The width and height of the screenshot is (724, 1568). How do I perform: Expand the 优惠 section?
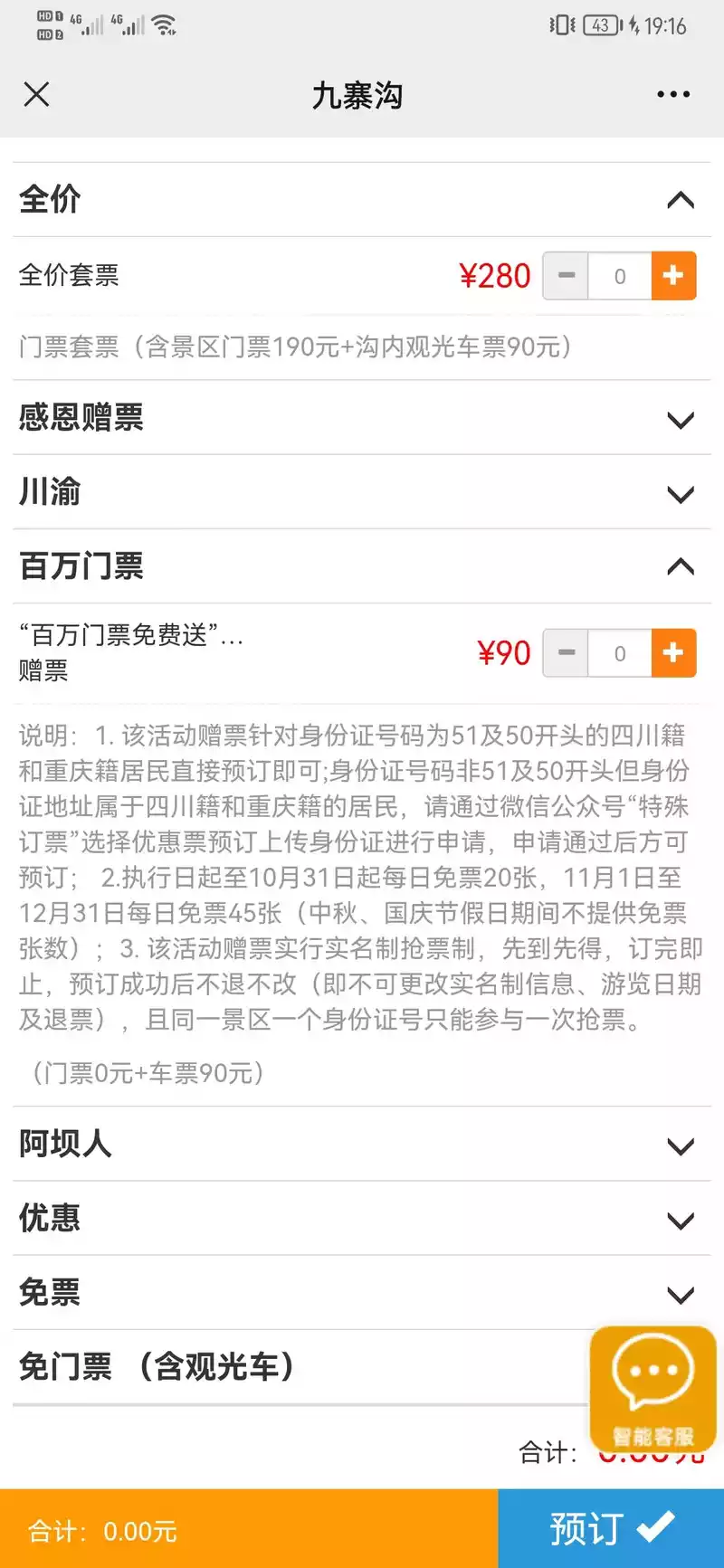(680, 1221)
